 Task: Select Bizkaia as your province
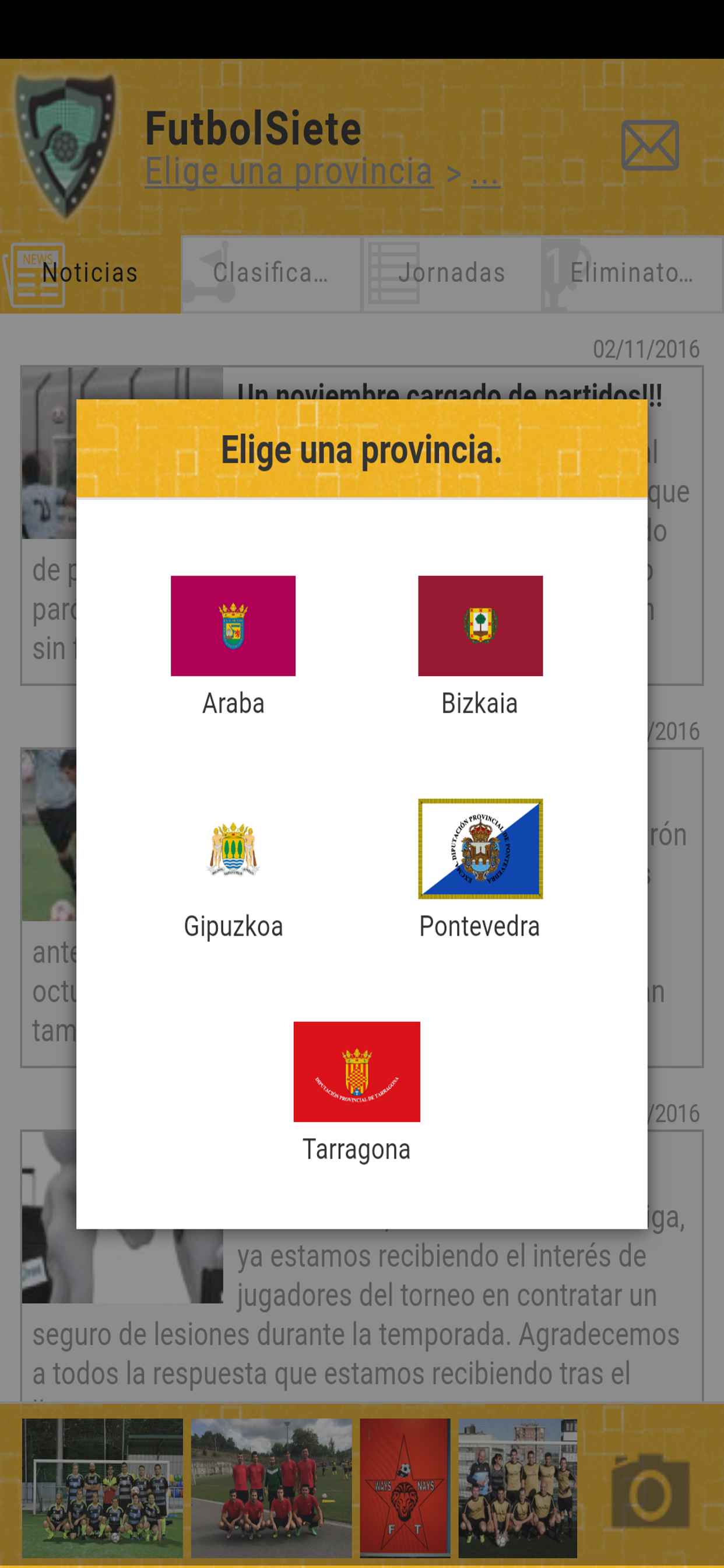(x=480, y=626)
